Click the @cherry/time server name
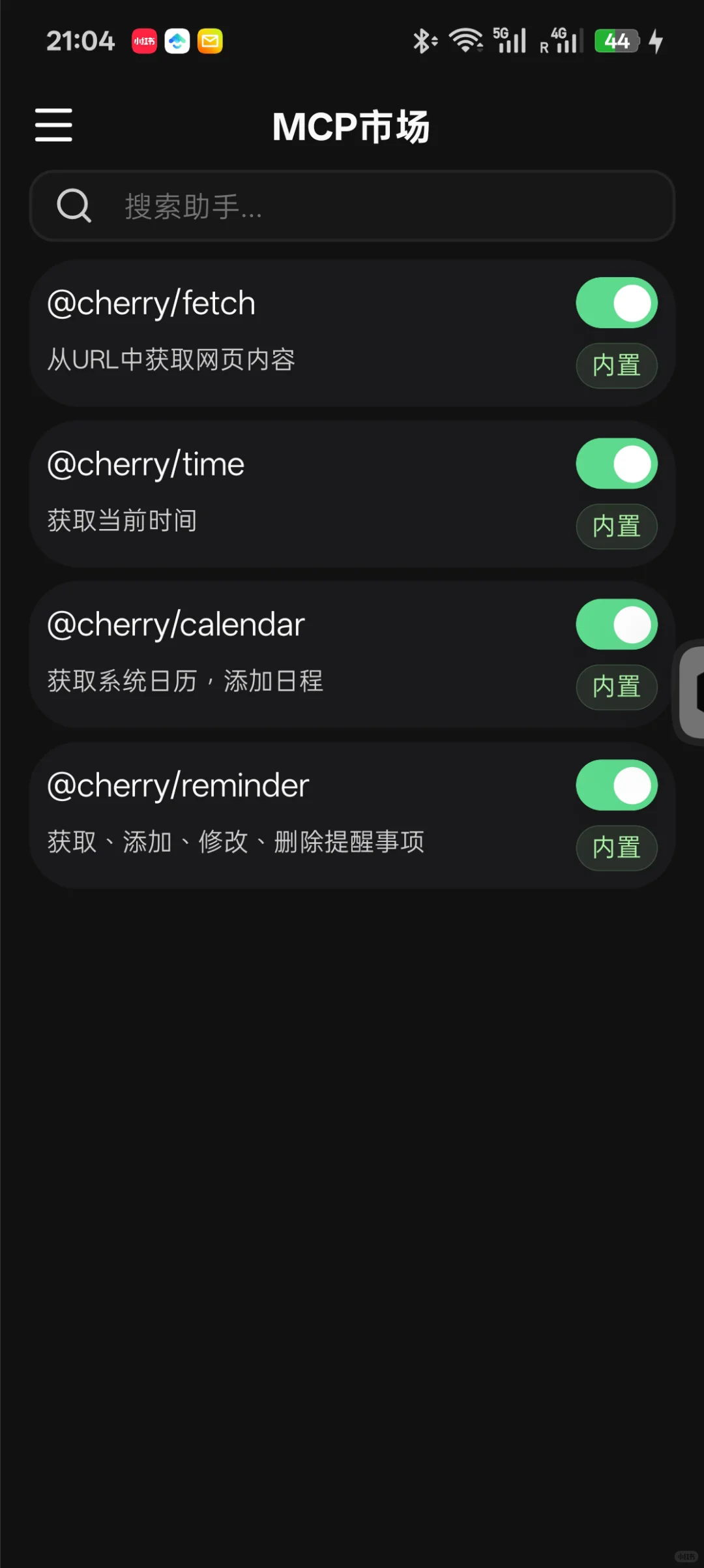704x1568 pixels. point(144,463)
